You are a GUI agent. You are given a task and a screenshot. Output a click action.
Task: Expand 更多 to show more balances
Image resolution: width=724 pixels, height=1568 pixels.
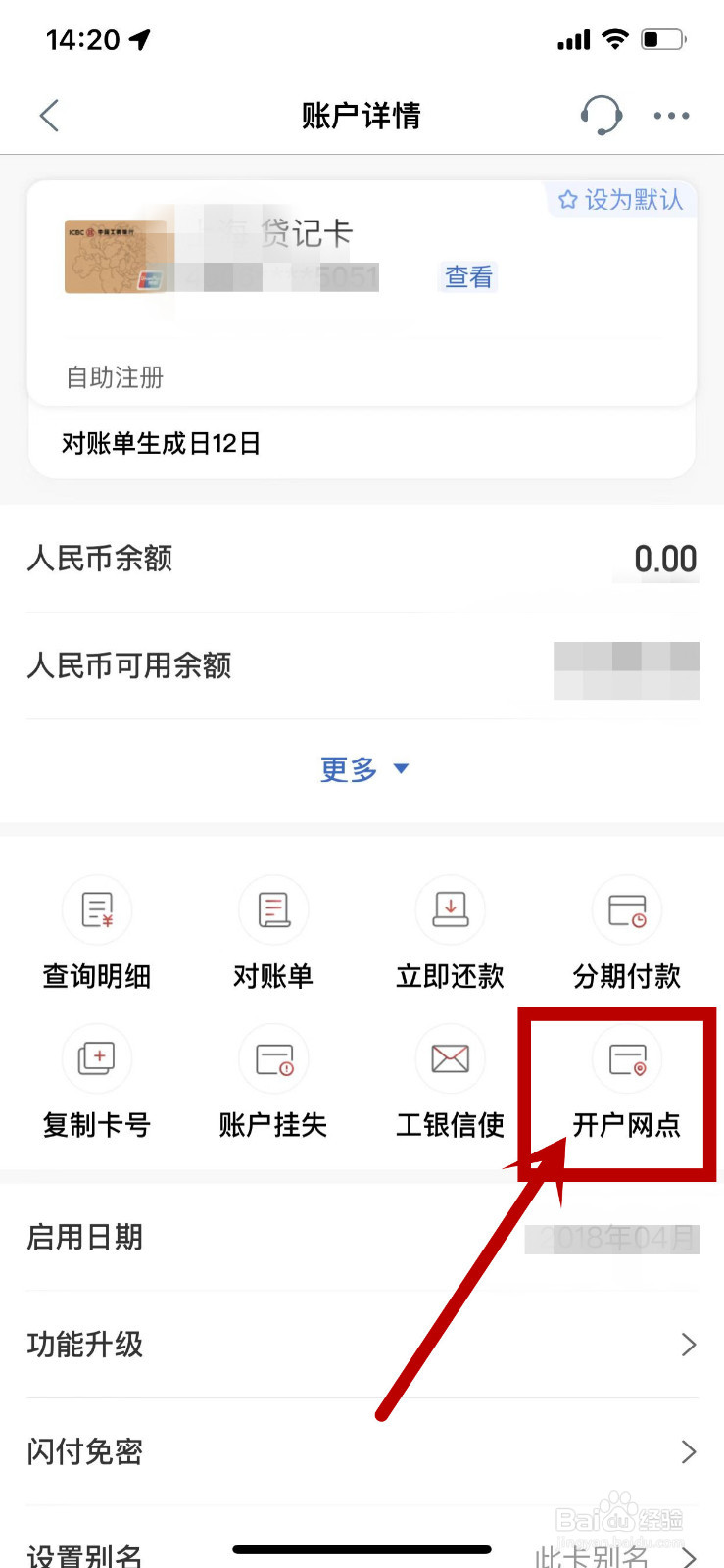[x=362, y=769]
